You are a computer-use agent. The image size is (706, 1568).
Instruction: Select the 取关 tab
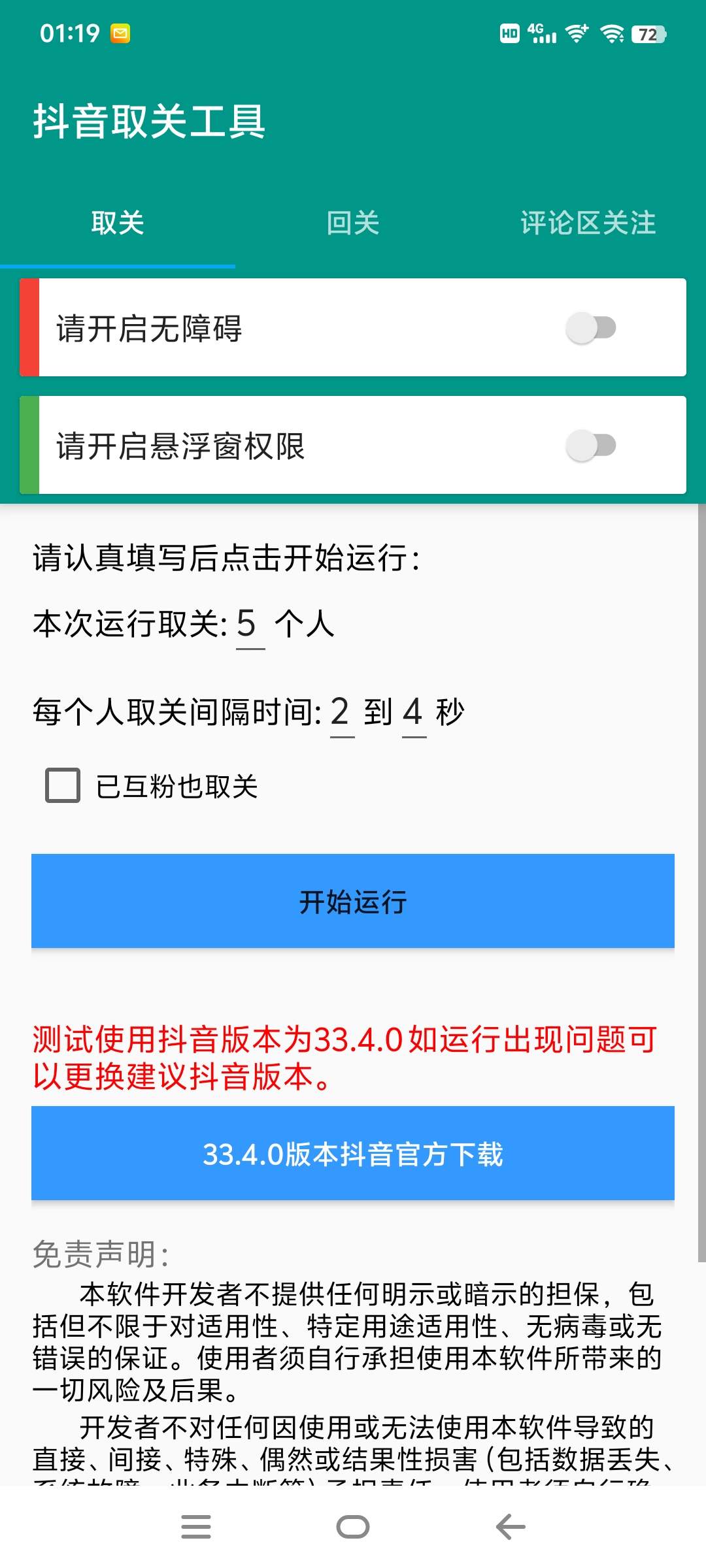coord(118,222)
